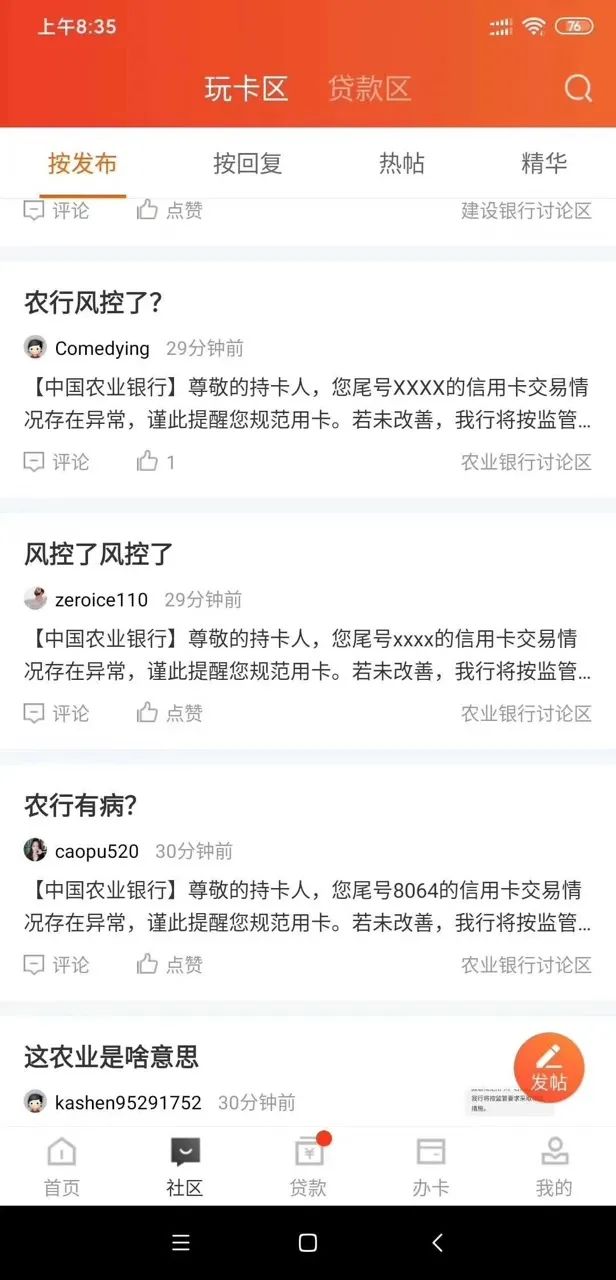Open the 我的 profile tab
Screen dimensions: 616x1280
554,1166
